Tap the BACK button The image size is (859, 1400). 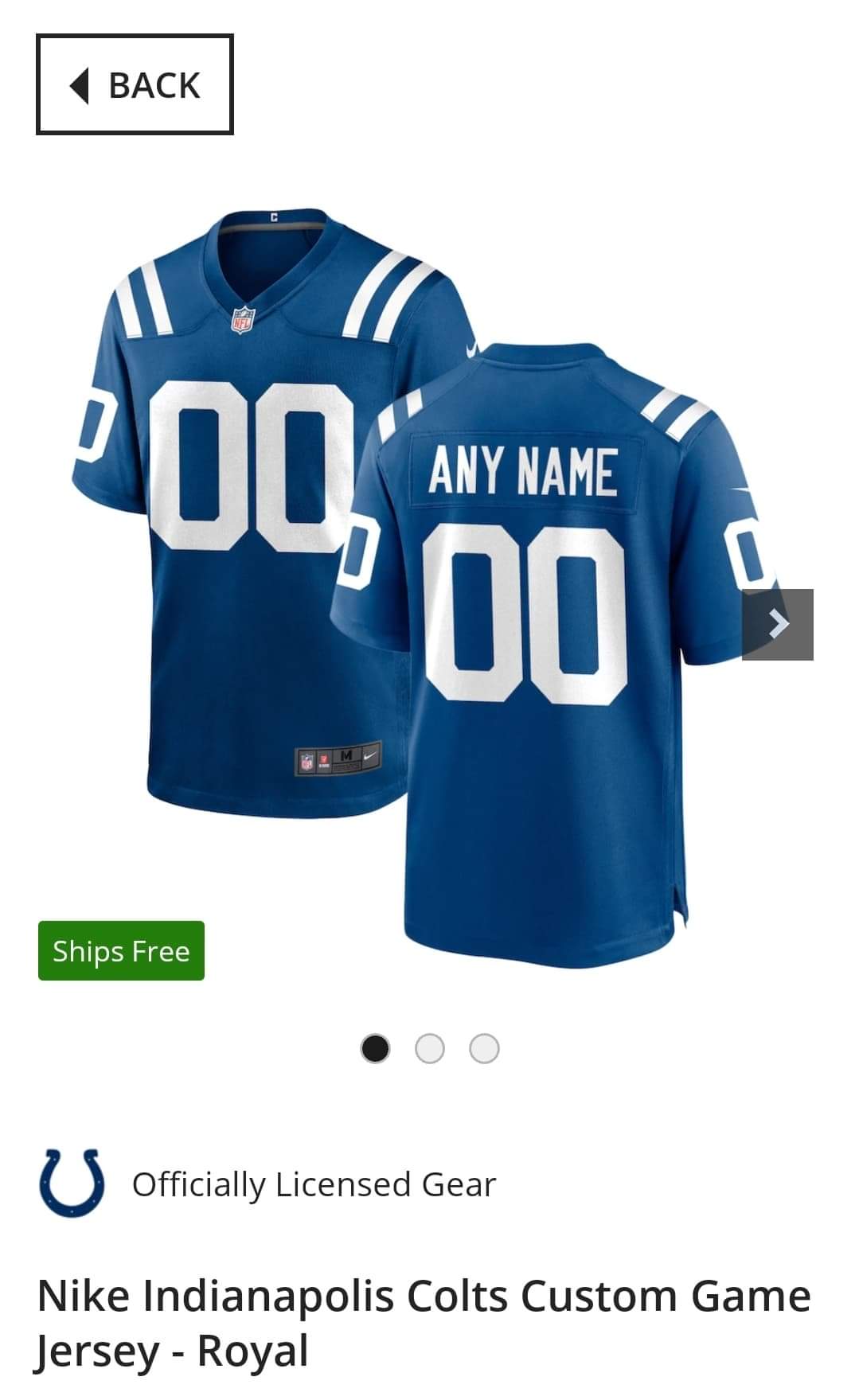135,84
